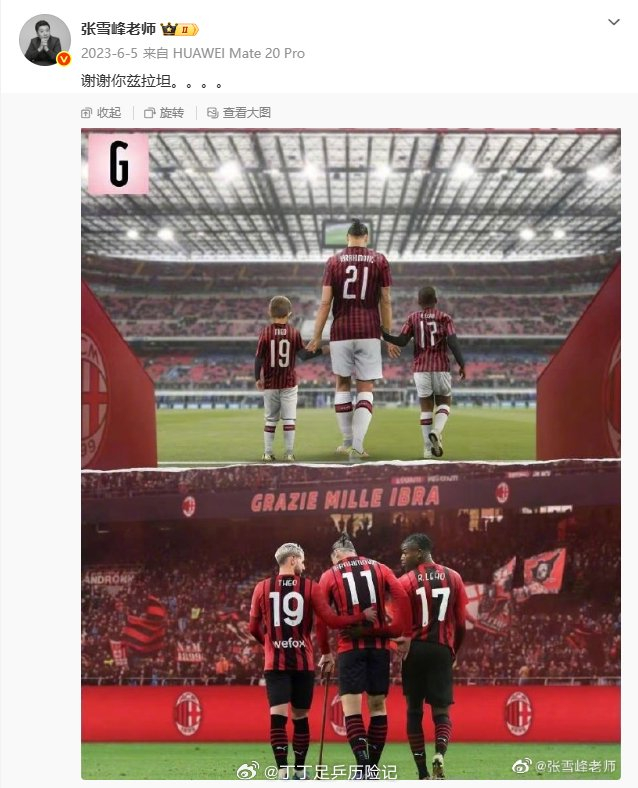
Task: Rotate the image with 旋转
Action: 164,113
